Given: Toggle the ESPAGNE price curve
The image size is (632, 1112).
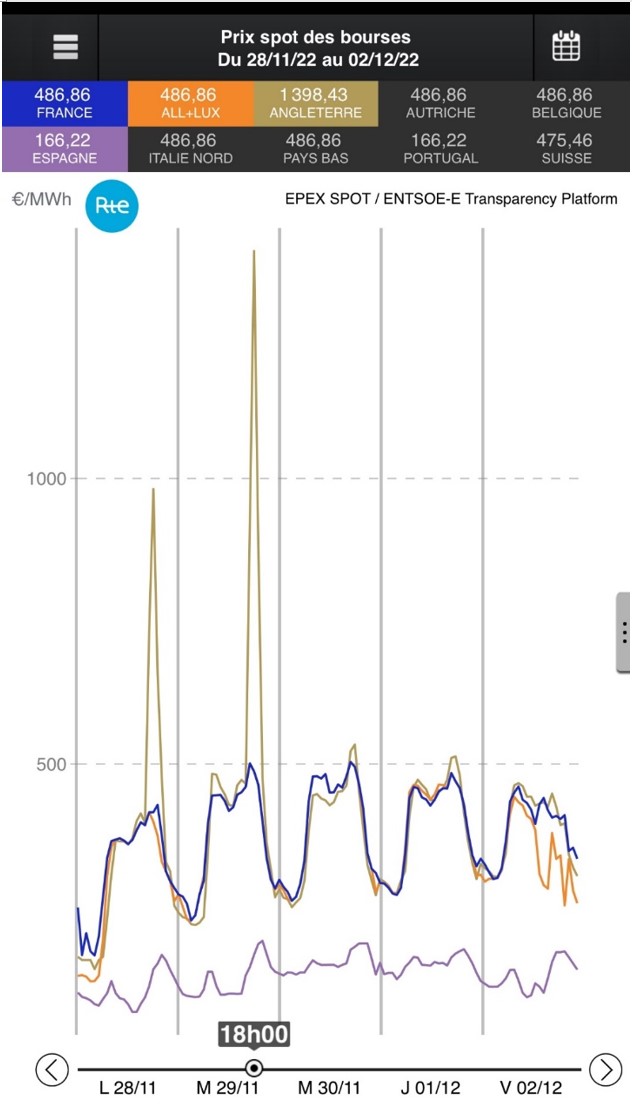Looking at the screenshot, I should [x=63, y=149].
